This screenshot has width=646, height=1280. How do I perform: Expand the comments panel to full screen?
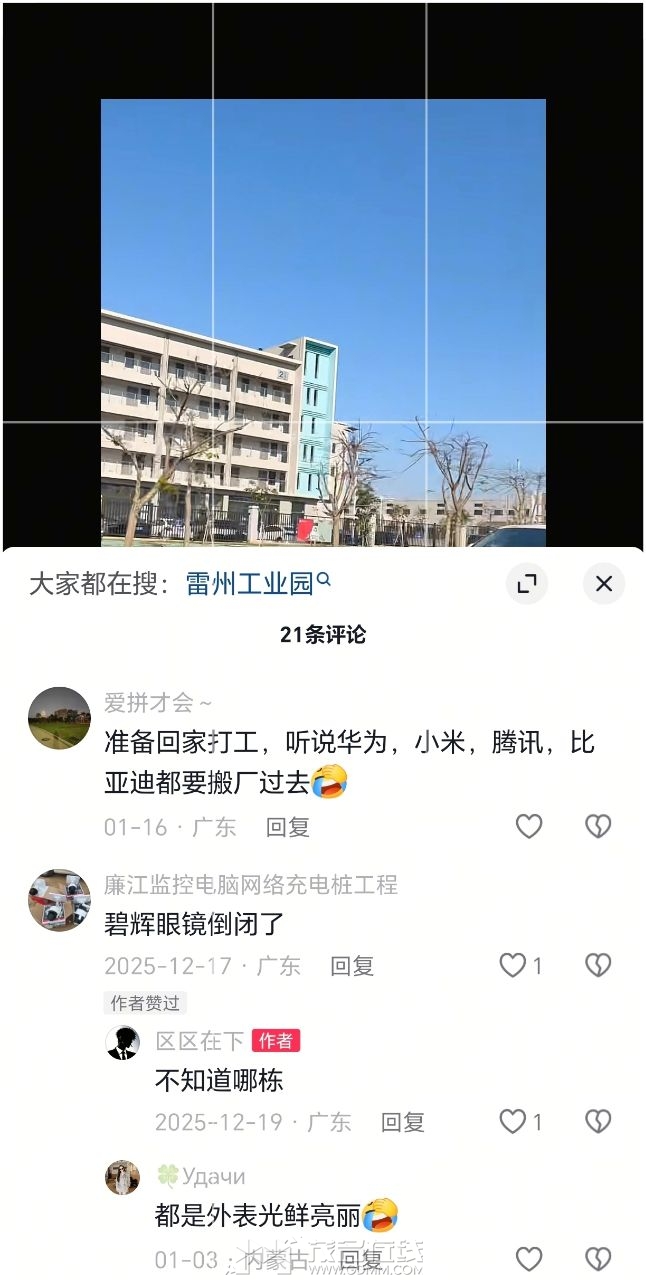pos(527,584)
